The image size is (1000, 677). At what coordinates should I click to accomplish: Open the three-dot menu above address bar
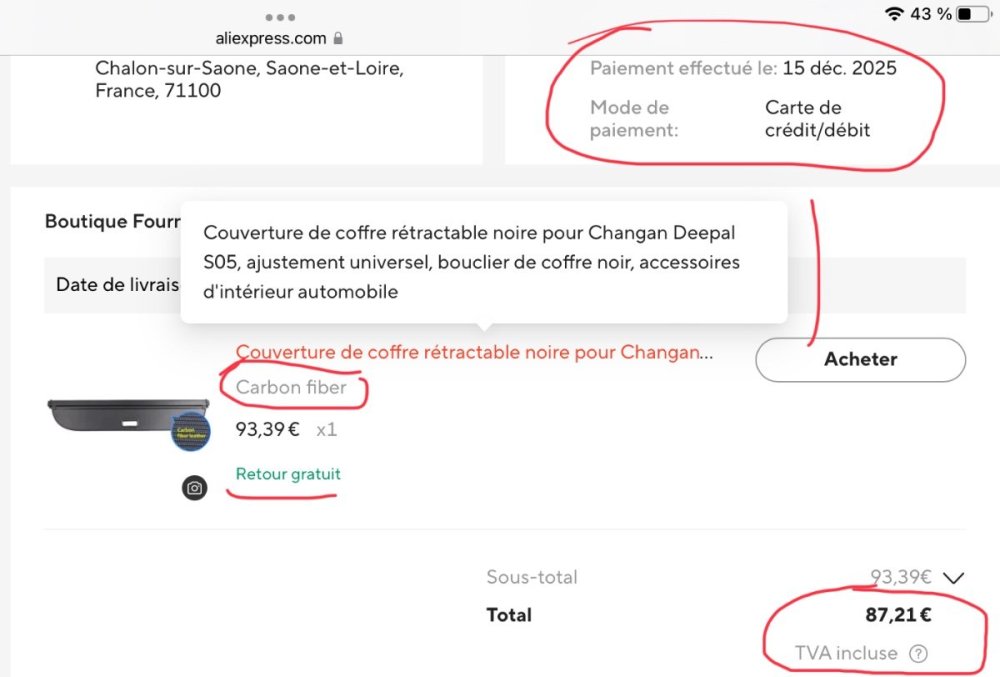click(280, 17)
